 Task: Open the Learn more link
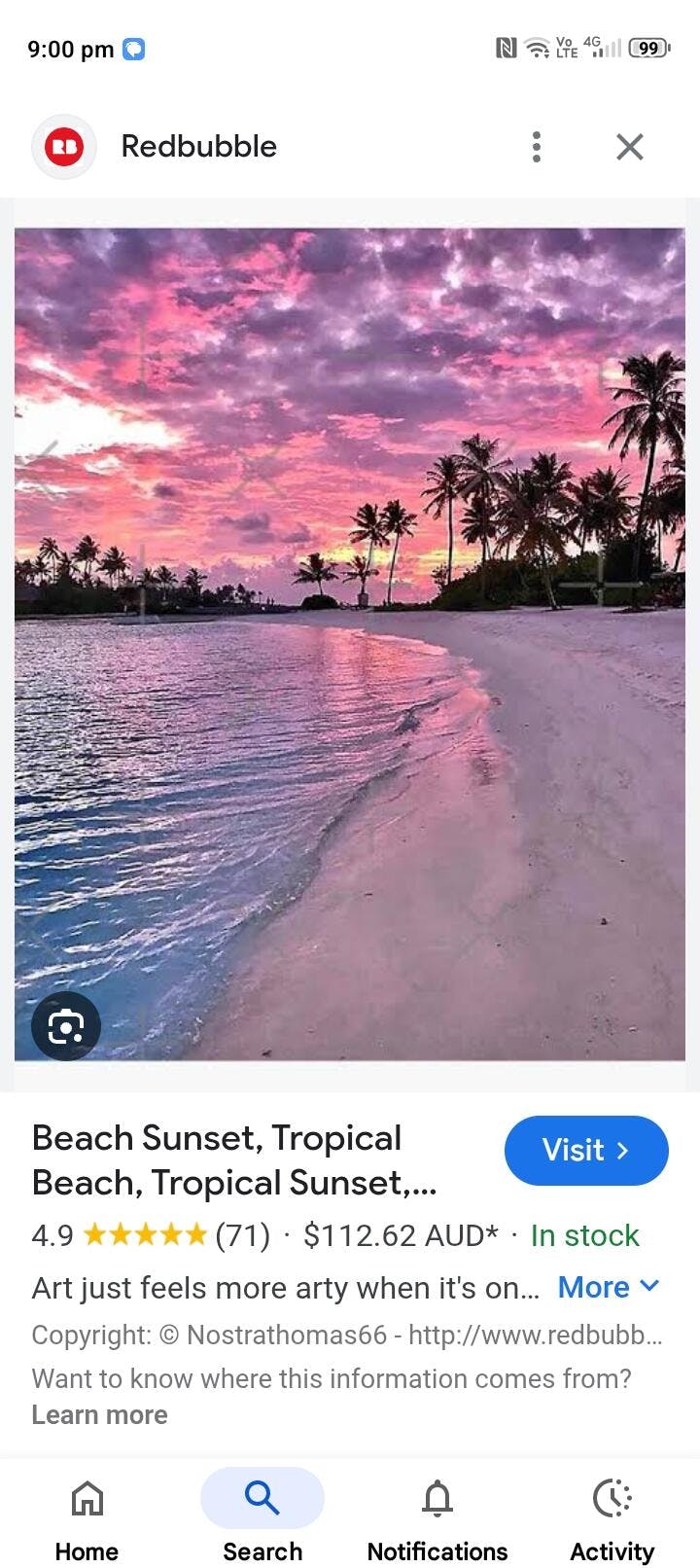99,1414
